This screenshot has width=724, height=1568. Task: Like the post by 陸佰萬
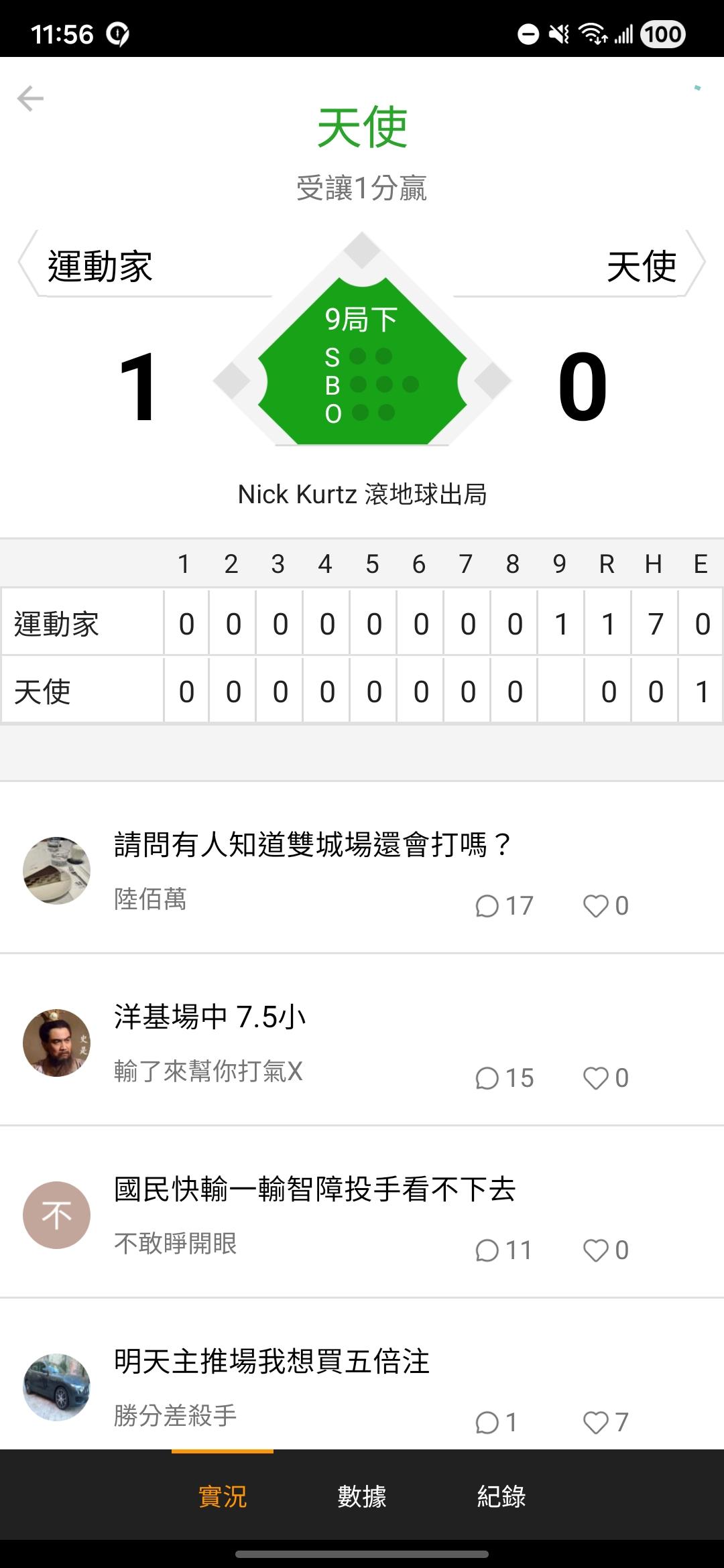tap(606, 905)
